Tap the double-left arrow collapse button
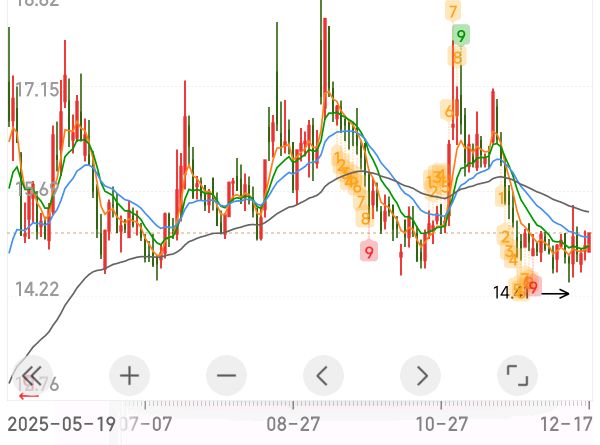600x445 pixels. point(32,376)
